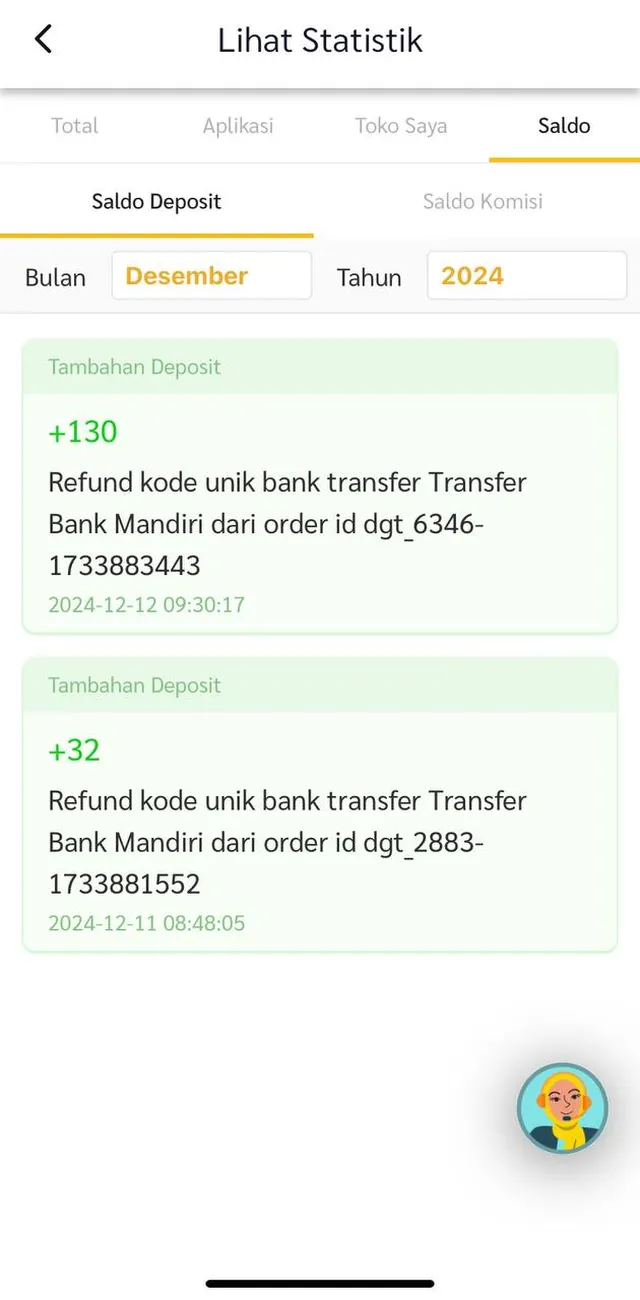The image size is (640, 1300).
Task: Switch to the Aplikasi tab
Action: pos(238,126)
